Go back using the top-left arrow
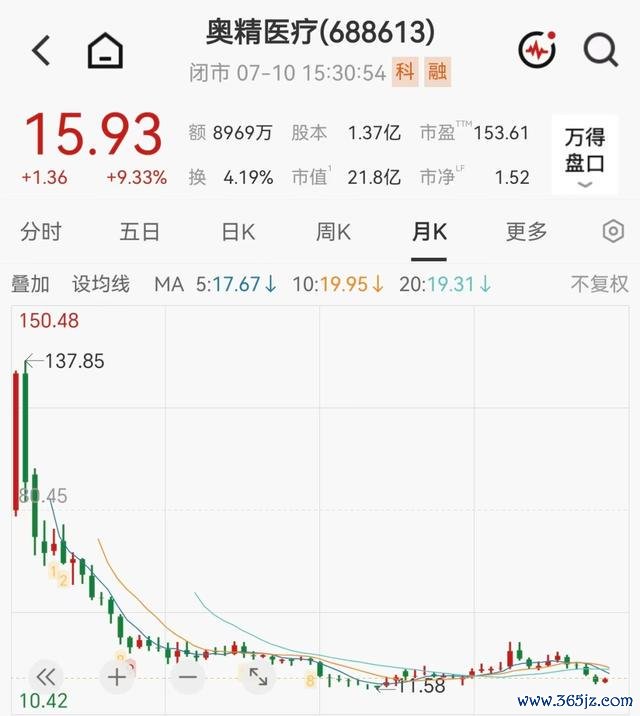 coord(41,50)
